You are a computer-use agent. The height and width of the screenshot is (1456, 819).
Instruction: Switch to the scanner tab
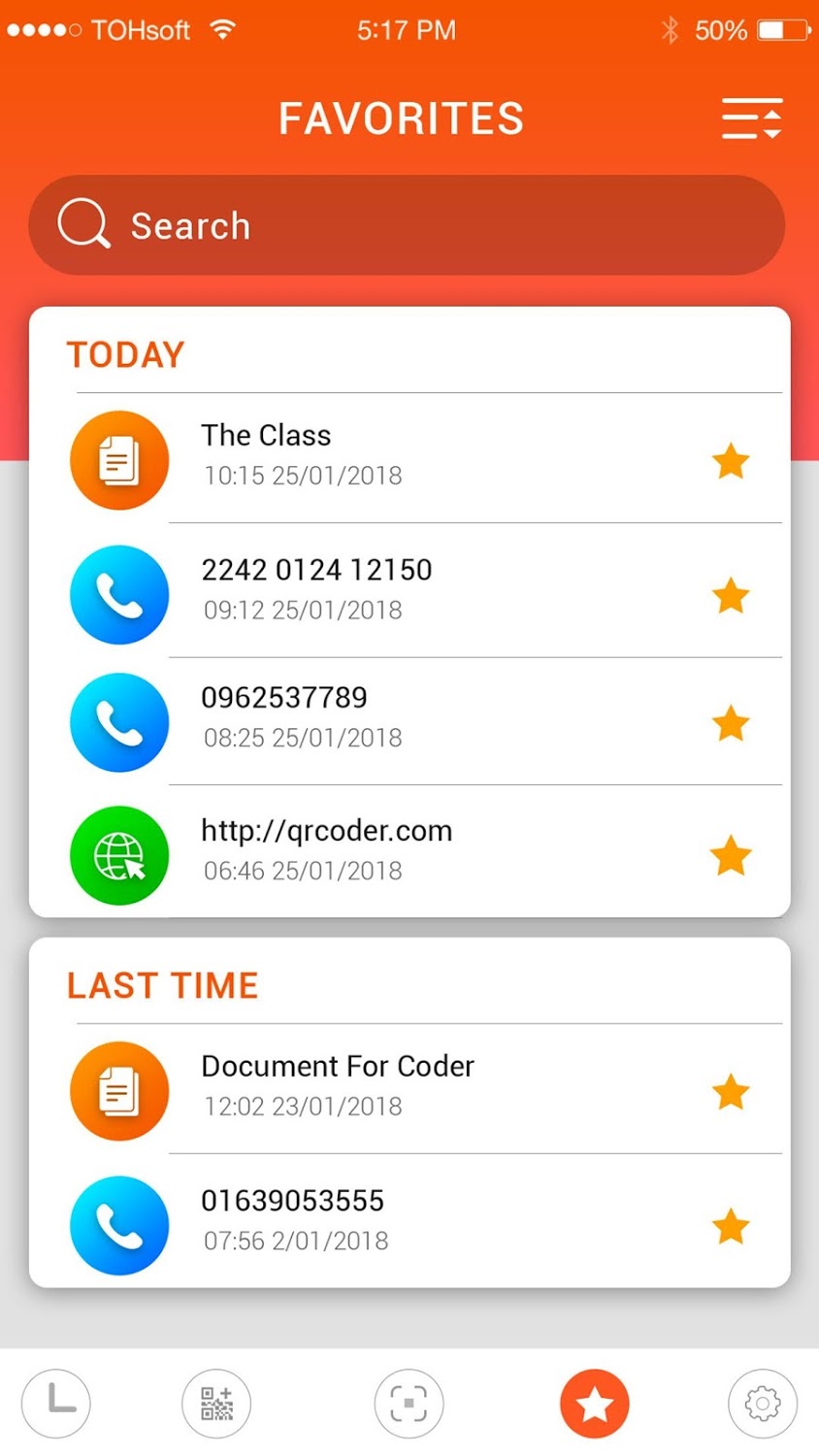tap(409, 1404)
